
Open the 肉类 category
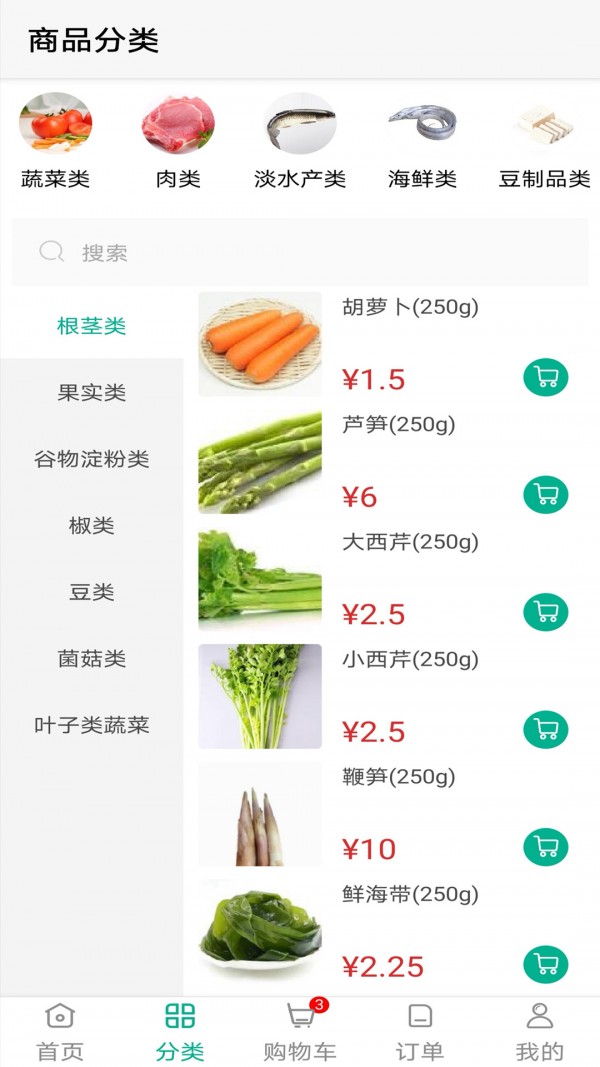(x=178, y=141)
